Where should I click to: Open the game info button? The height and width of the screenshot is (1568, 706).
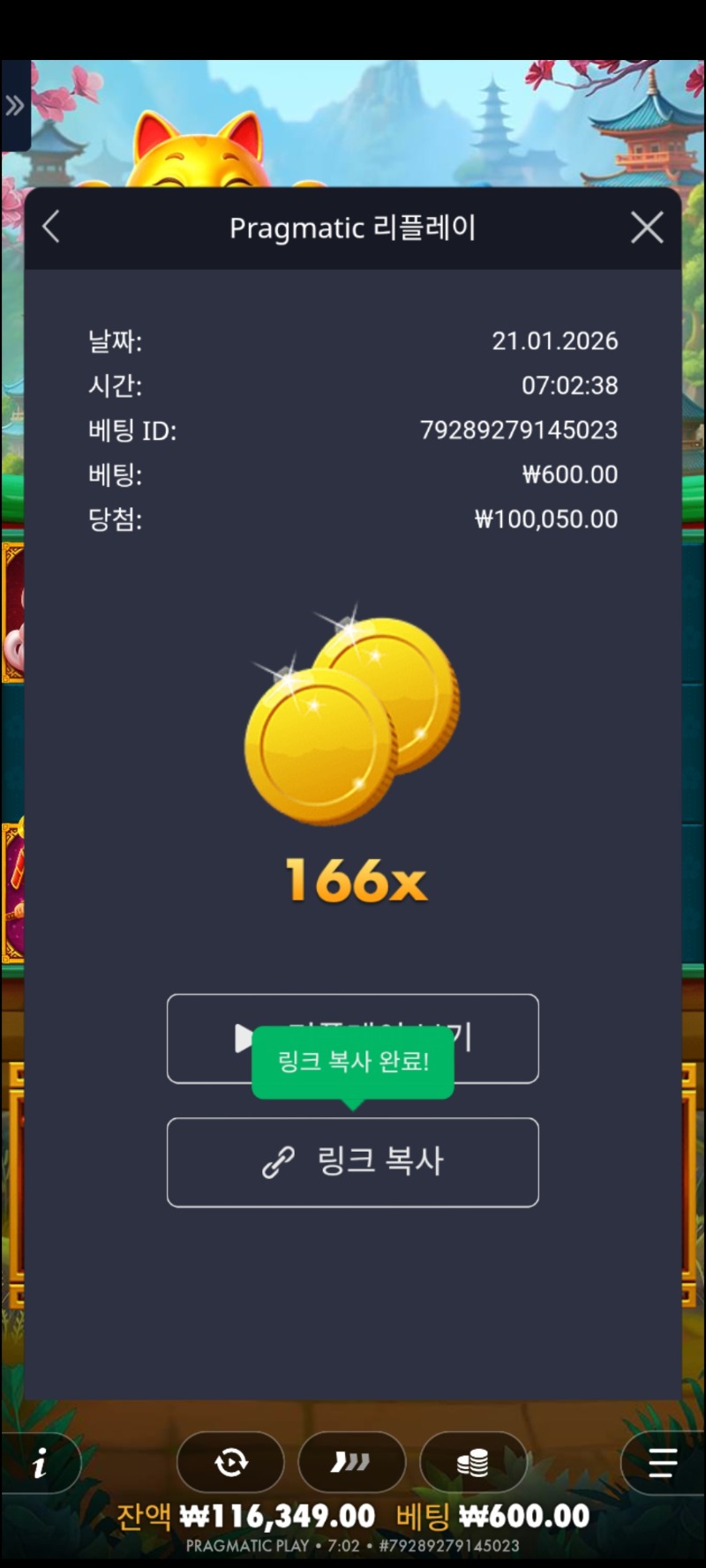(x=40, y=1465)
